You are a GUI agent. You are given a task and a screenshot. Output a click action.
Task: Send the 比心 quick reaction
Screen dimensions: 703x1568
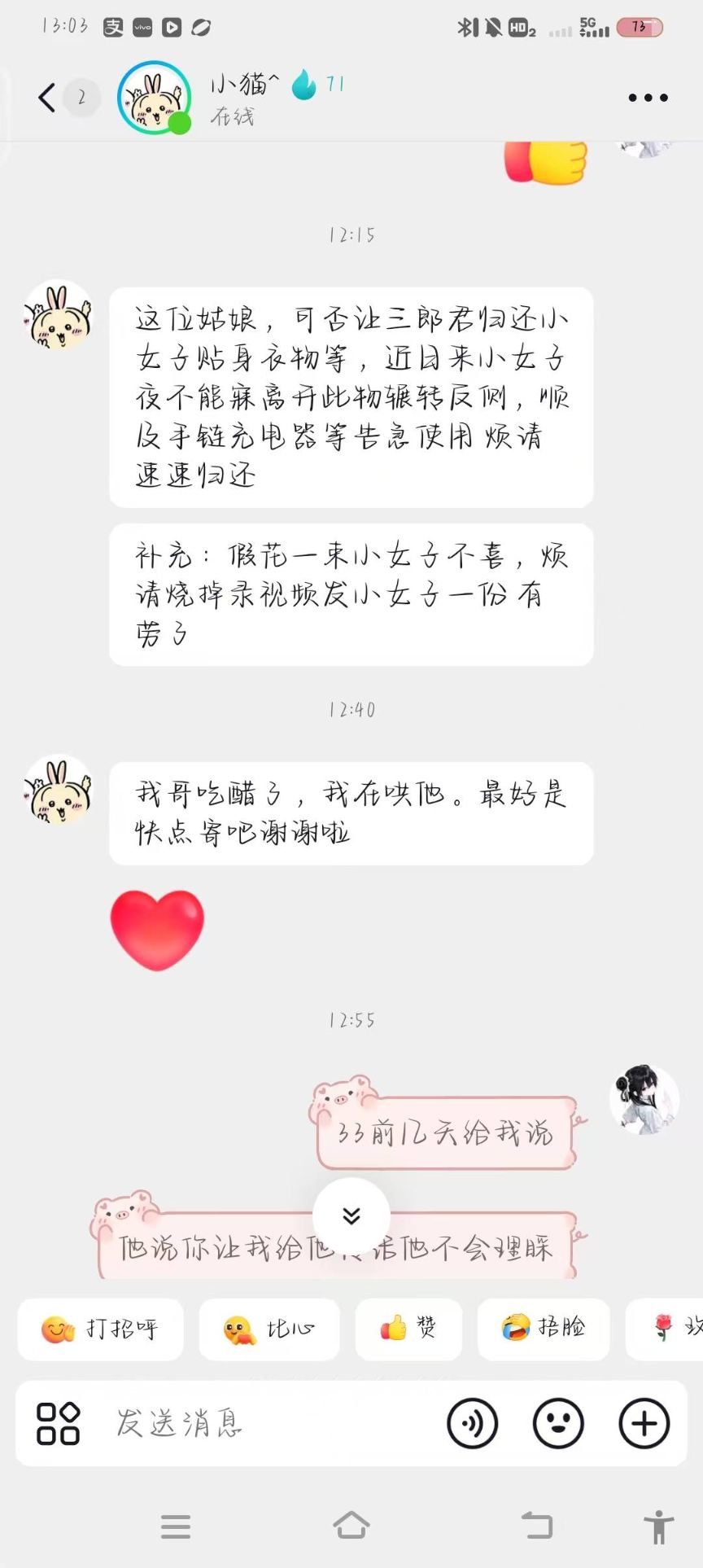tap(269, 1329)
